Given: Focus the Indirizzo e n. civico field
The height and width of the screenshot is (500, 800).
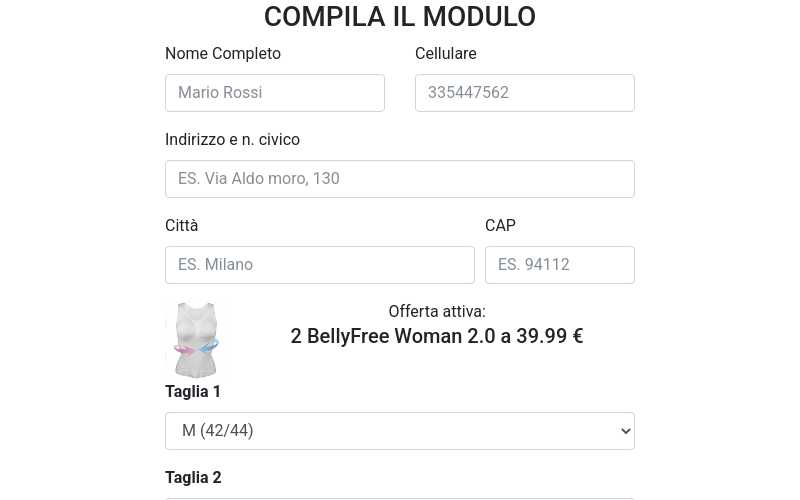Looking at the screenshot, I should 399,179.
